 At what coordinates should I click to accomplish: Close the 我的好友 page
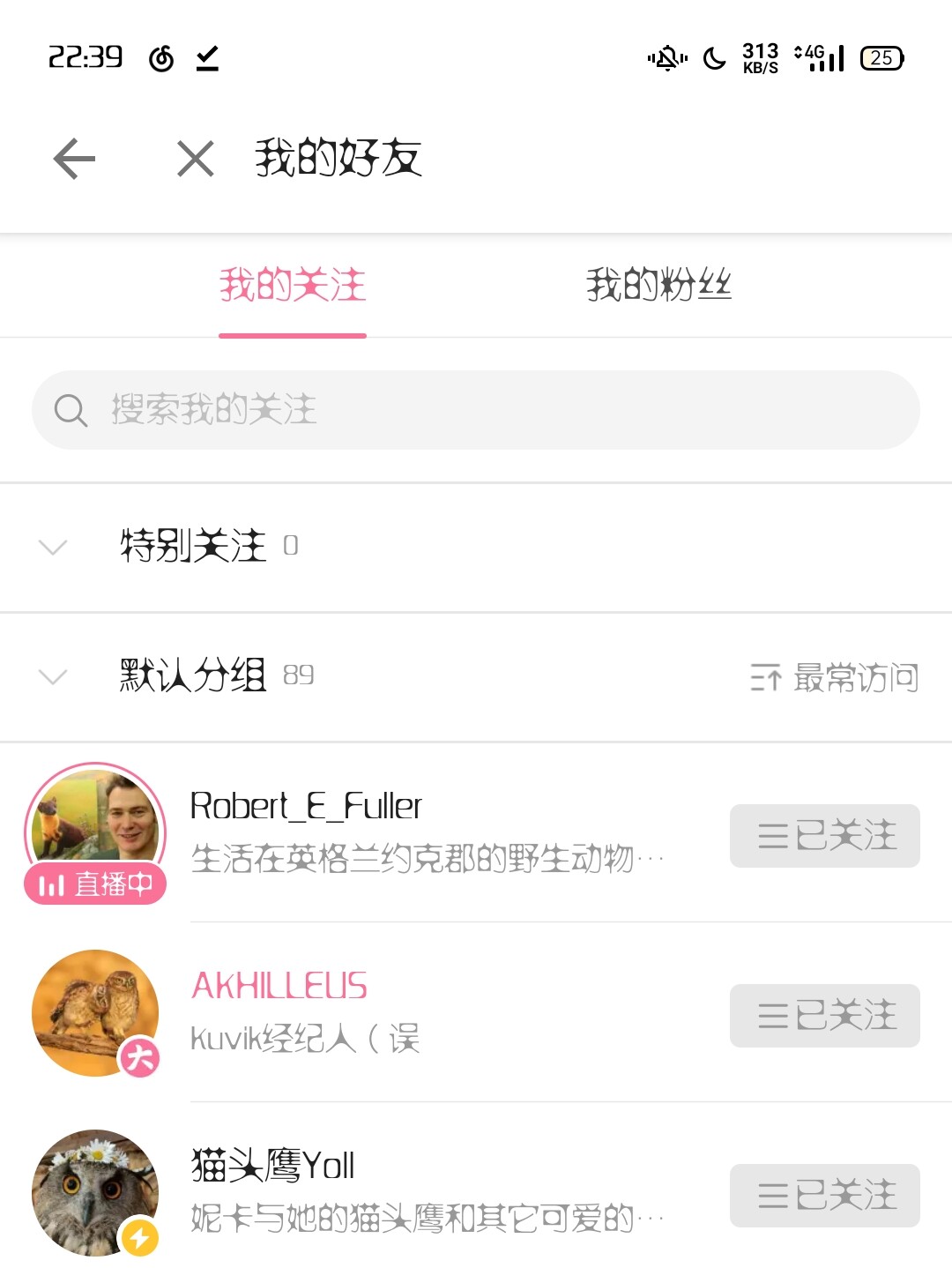click(195, 159)
